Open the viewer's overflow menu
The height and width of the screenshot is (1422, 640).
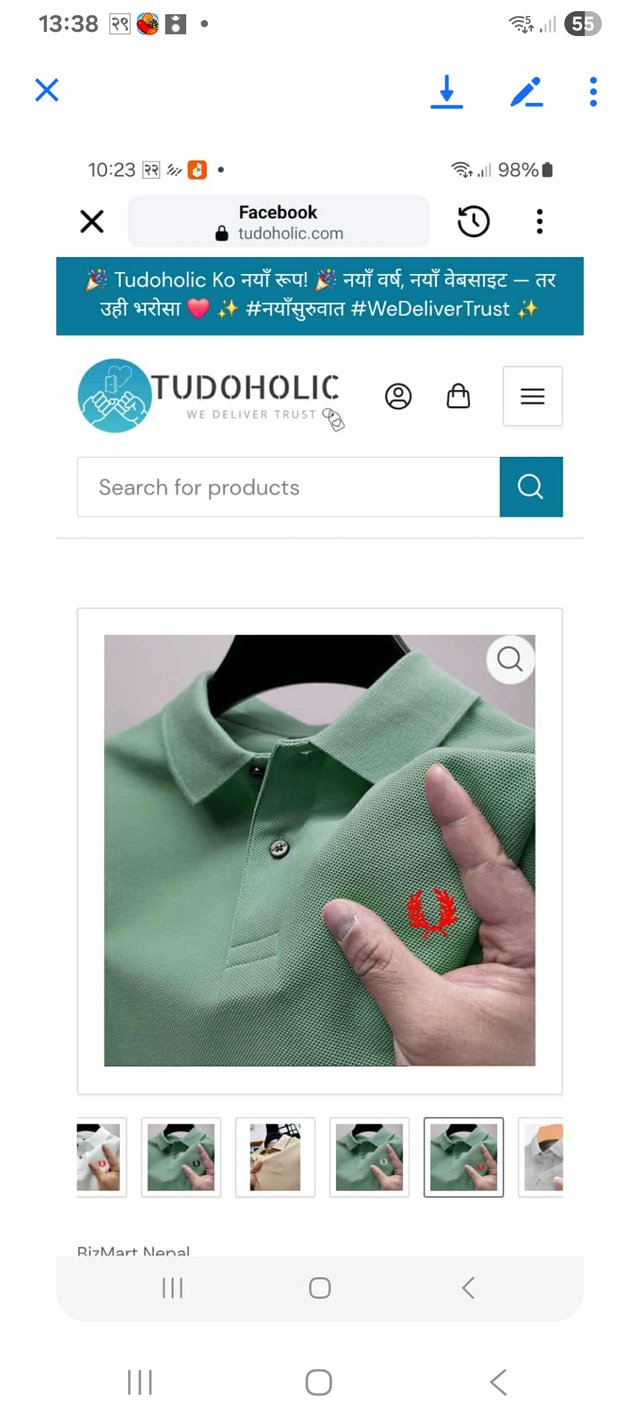(593, 91)
